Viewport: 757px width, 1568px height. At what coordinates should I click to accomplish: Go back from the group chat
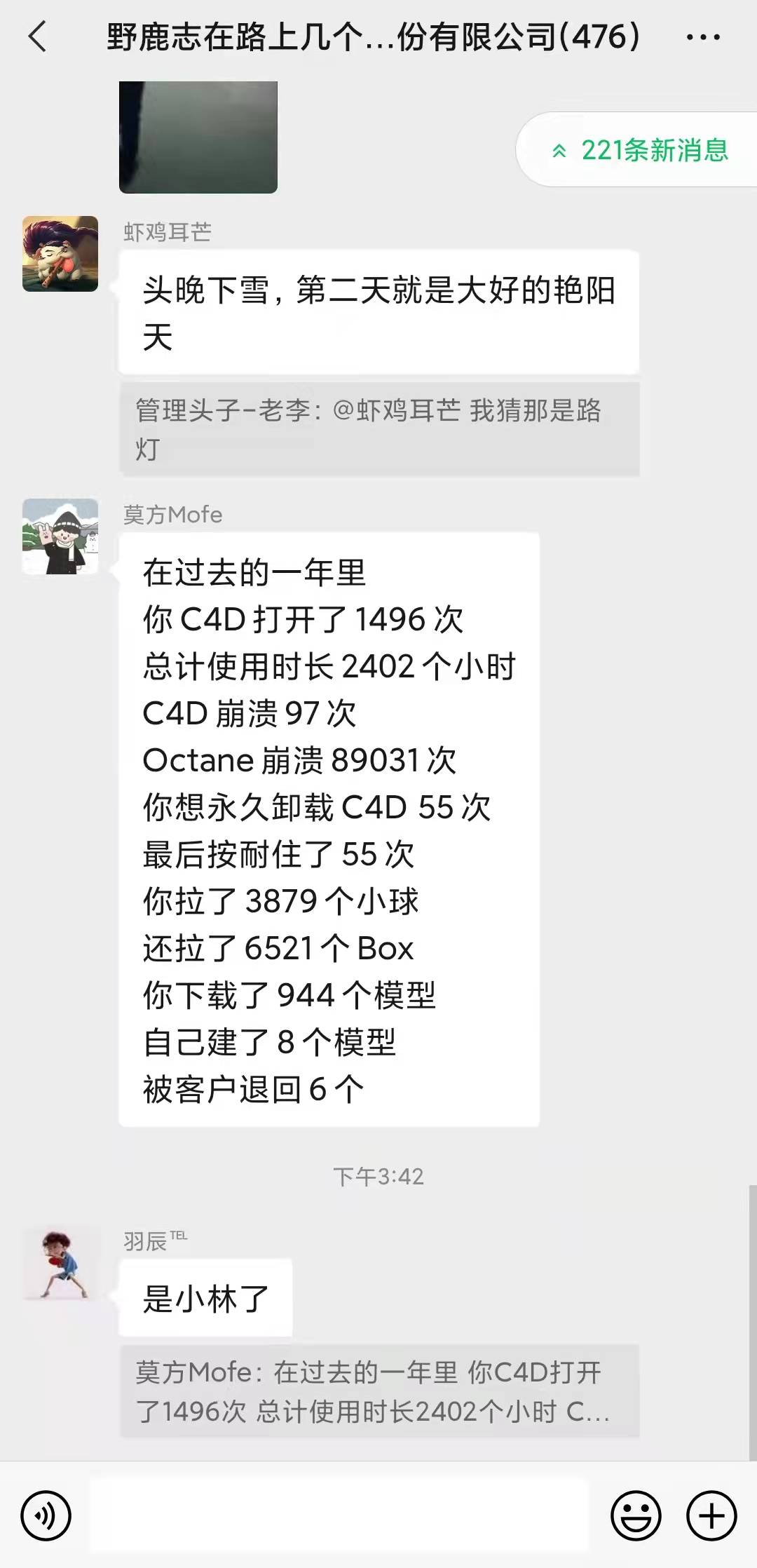click(38, 36)
